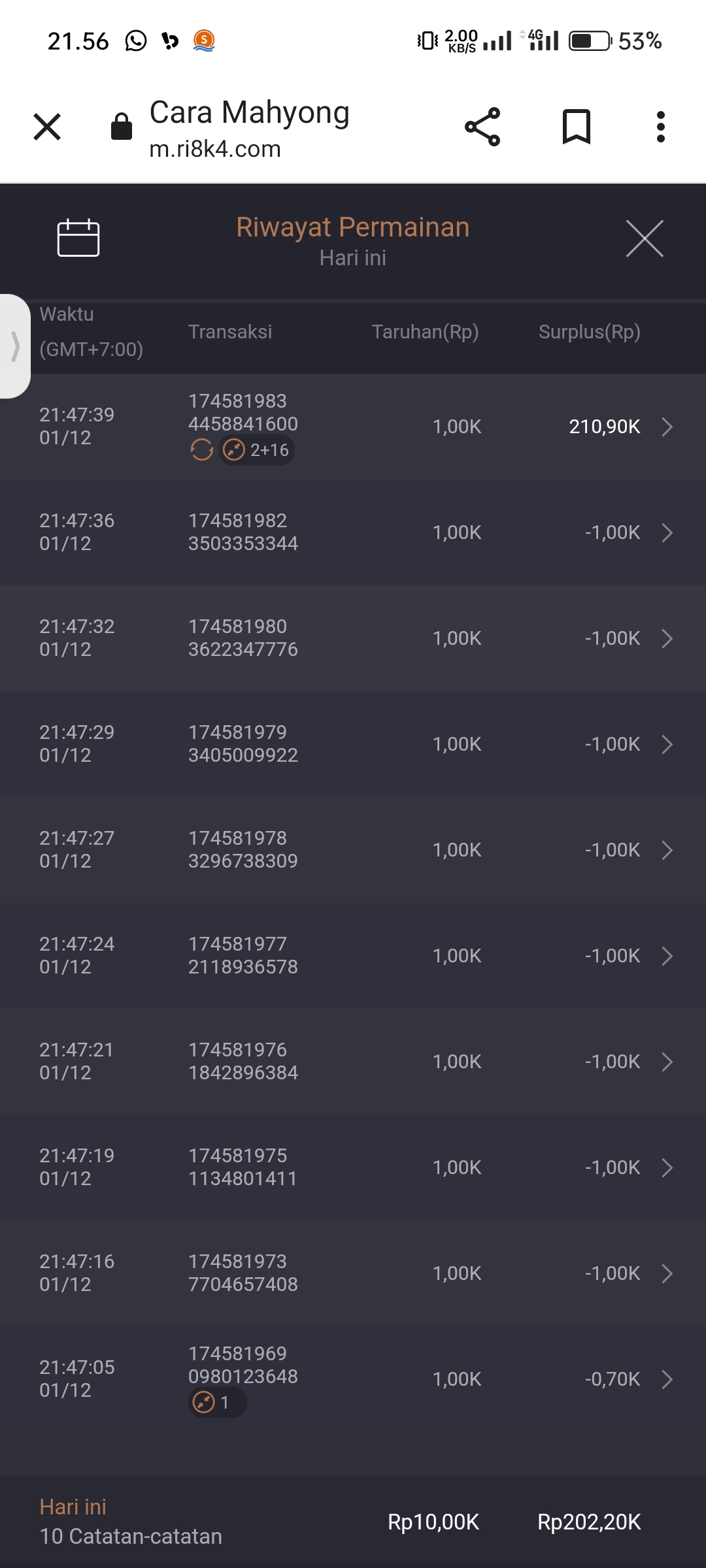This screenshot has height=1568, width=706.
Task: Expand the side drawer handle
Action: coord(15,346)
